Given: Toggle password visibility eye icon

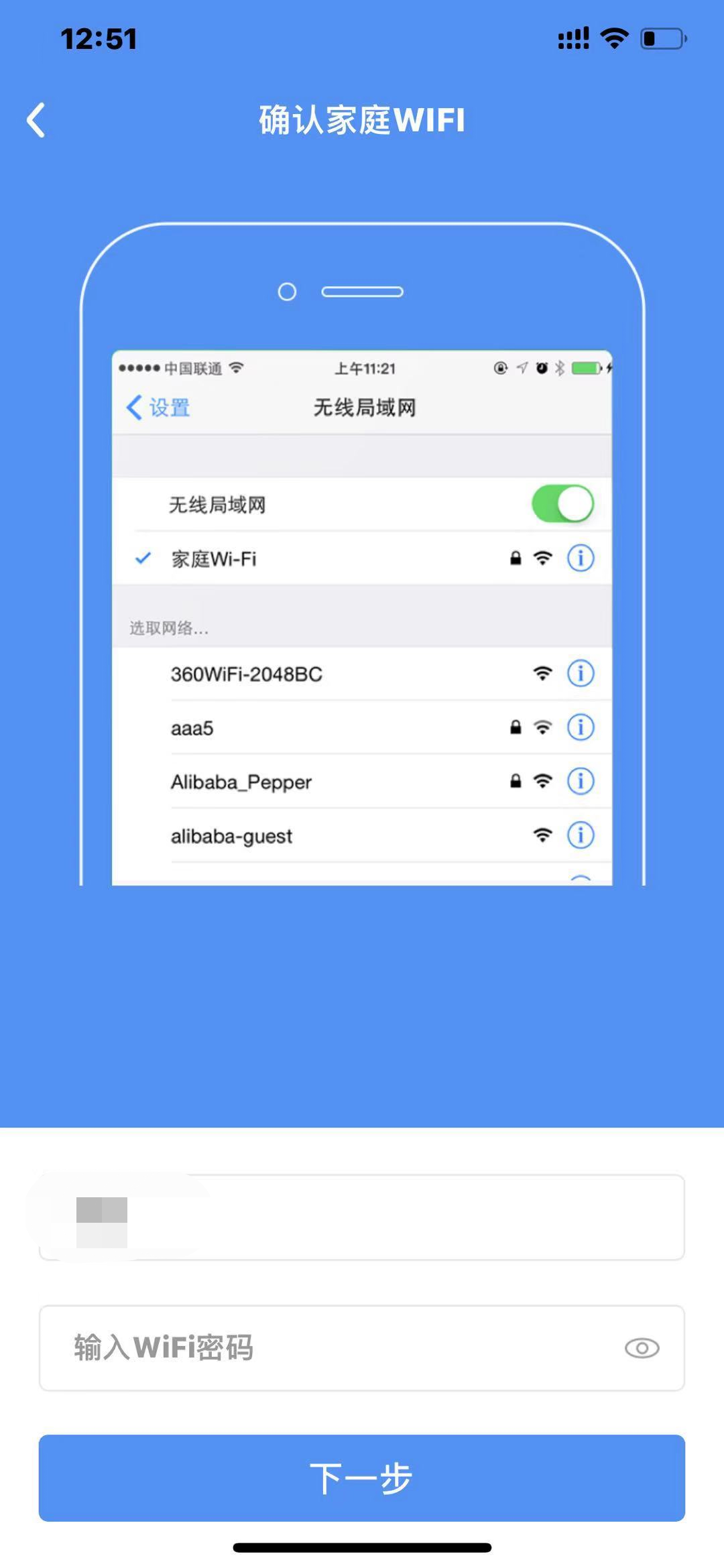Looking at the screenshot, I should pyautogui.click(x=642, y=1347).
